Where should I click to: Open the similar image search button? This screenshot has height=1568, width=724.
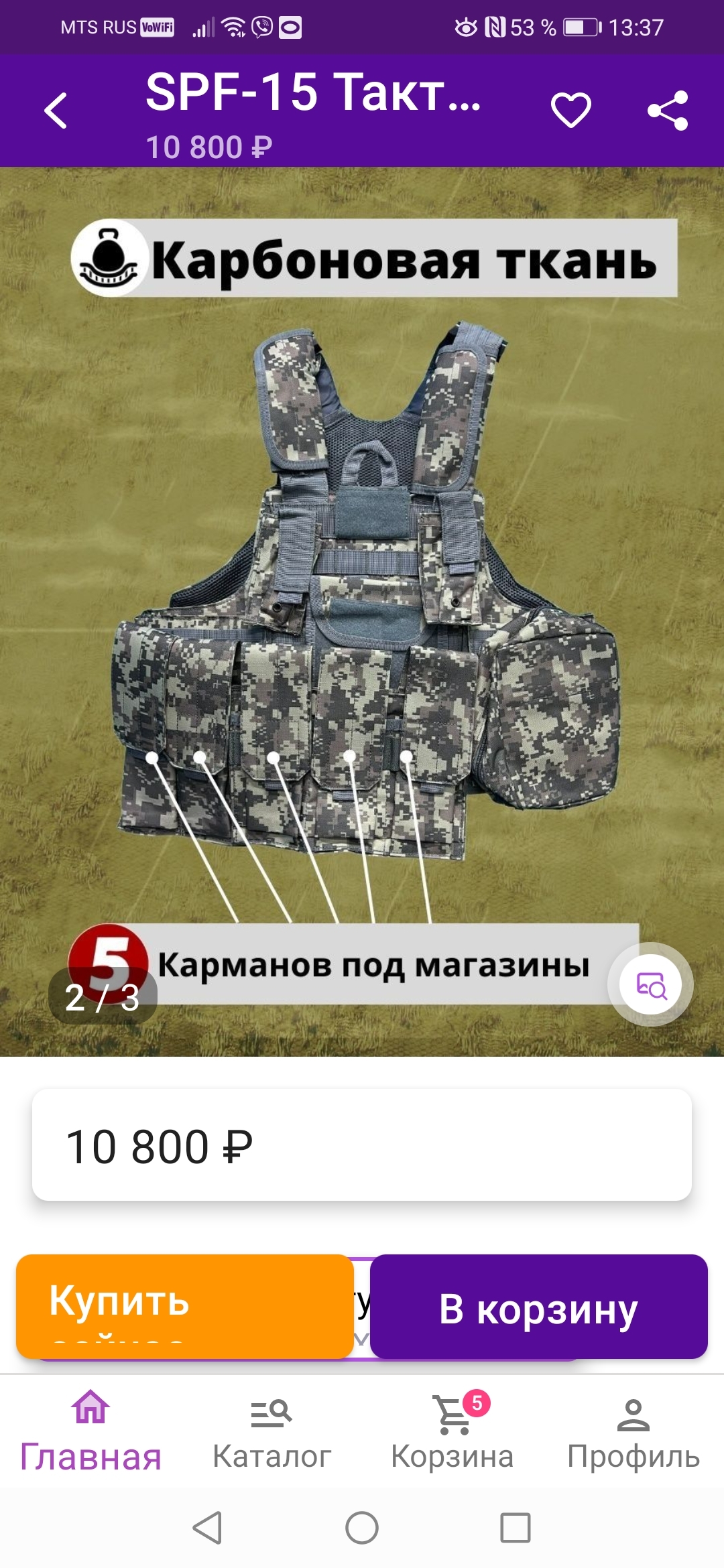[x=650, y=985]
